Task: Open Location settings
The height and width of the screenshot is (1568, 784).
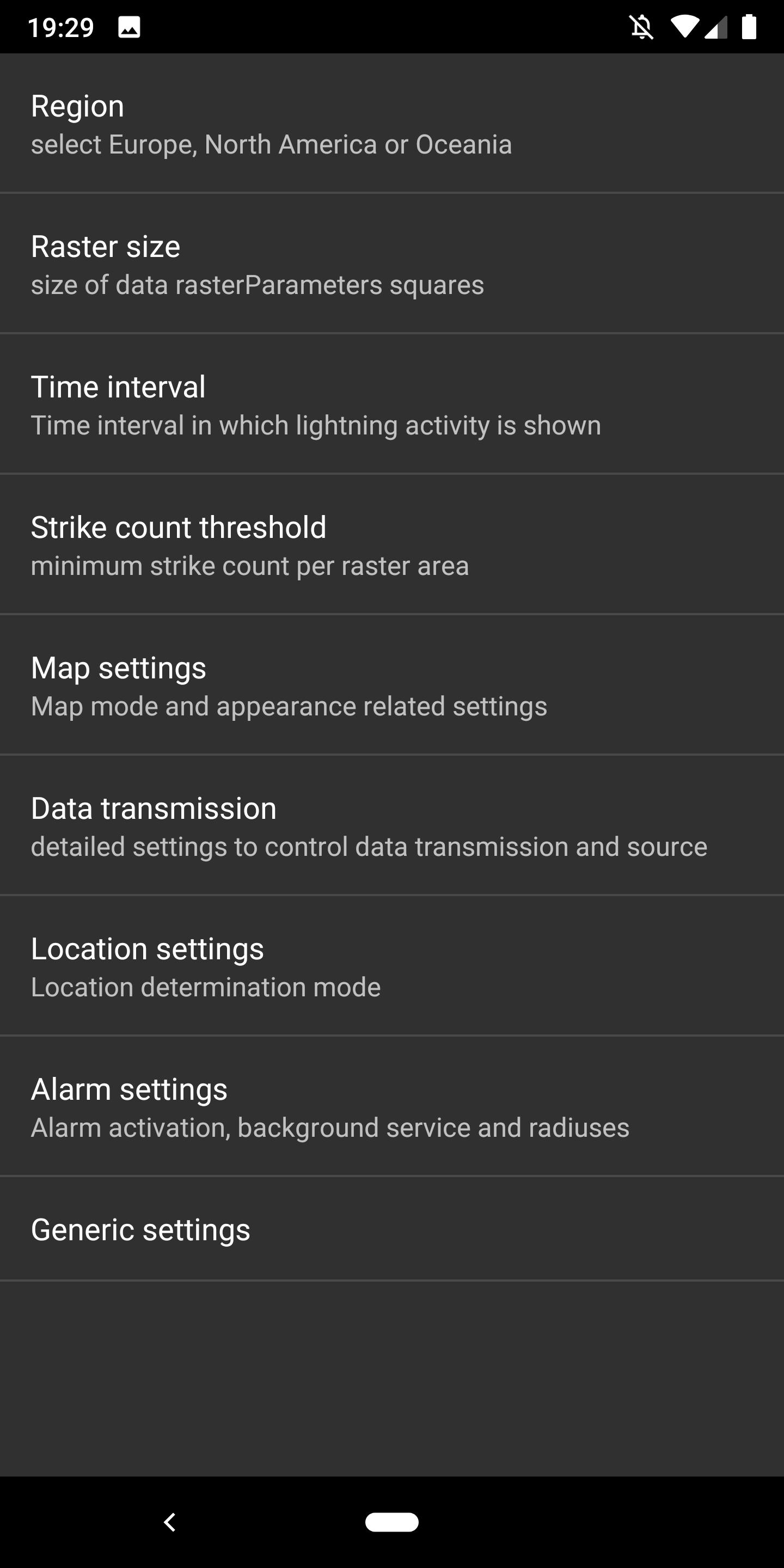Action: click(392, 965)
